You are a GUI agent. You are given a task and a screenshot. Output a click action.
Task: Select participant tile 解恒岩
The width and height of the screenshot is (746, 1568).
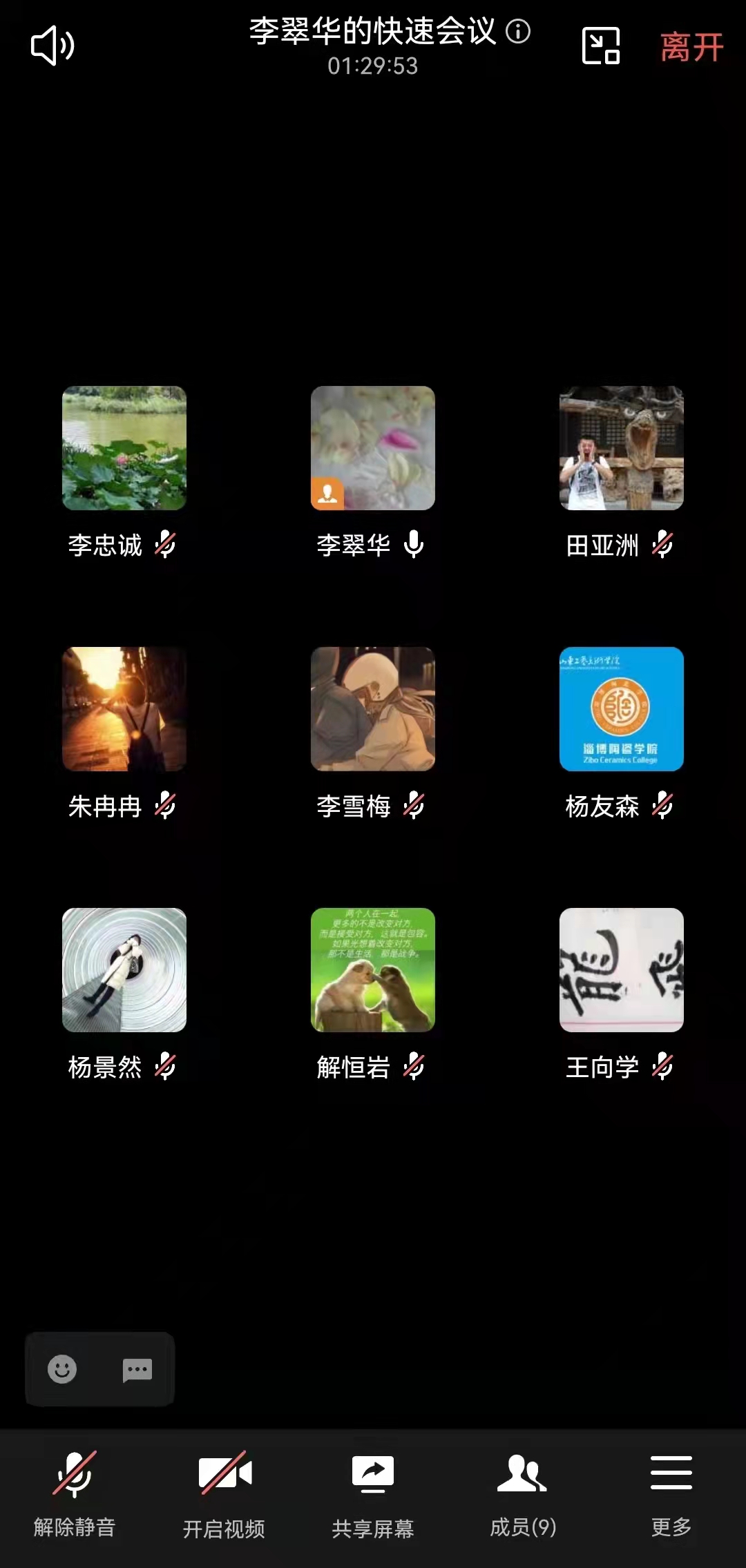[373, 970]
